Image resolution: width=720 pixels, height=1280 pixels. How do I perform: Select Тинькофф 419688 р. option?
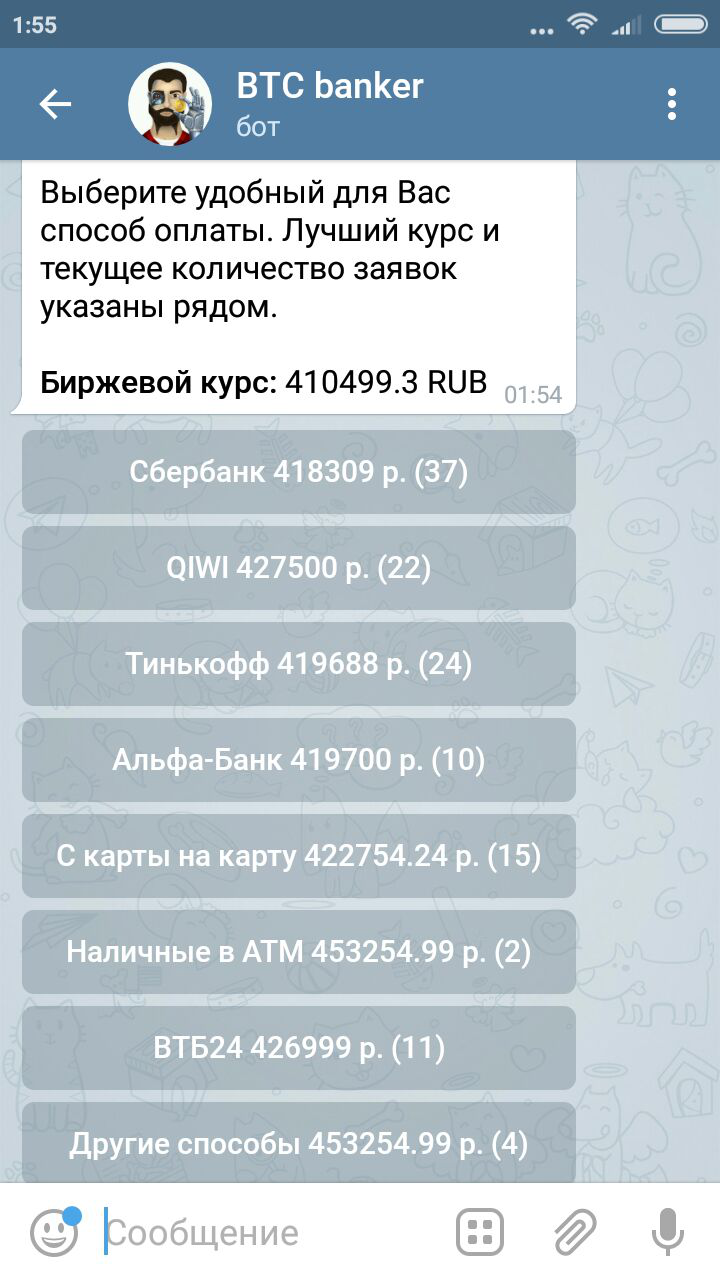[299, 664]
